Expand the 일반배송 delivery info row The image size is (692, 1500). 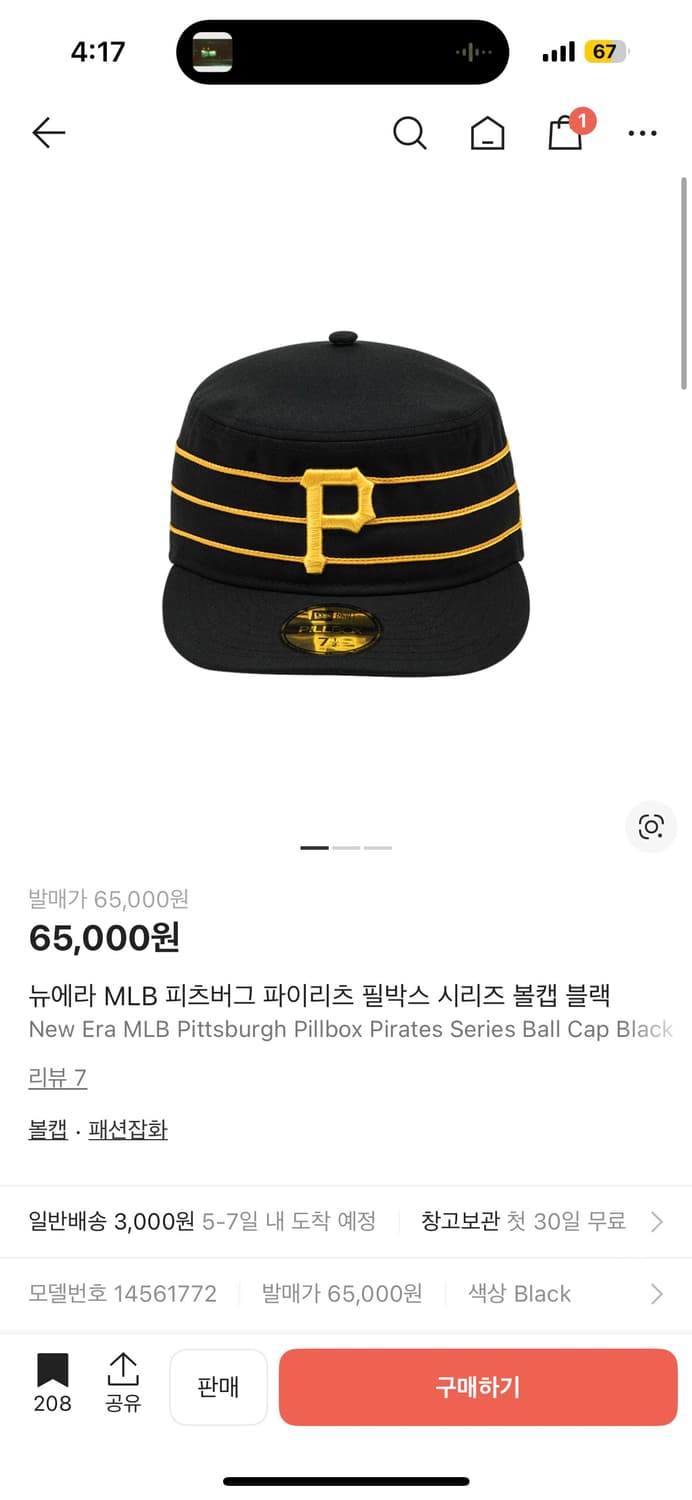click(x=346, y=1221)
